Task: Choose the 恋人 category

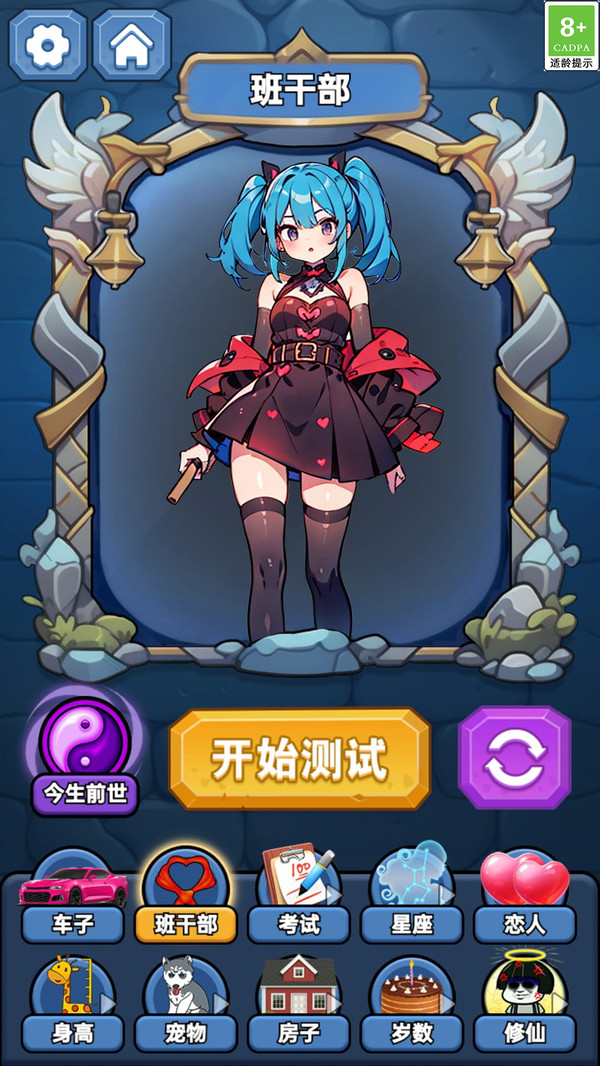Action: tap(525, 896)
